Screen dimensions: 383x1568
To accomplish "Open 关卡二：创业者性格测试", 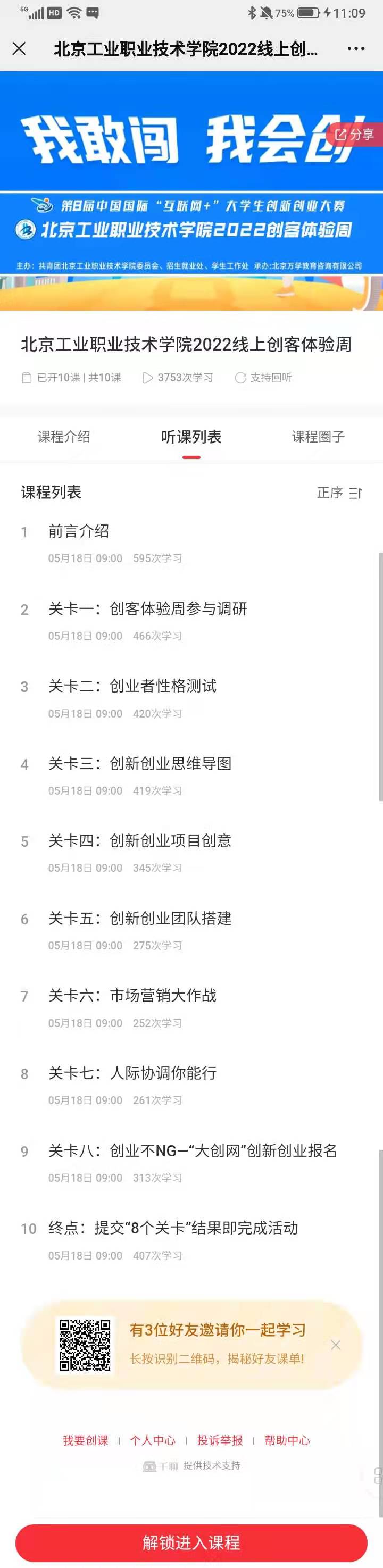I will coord(132,686).
